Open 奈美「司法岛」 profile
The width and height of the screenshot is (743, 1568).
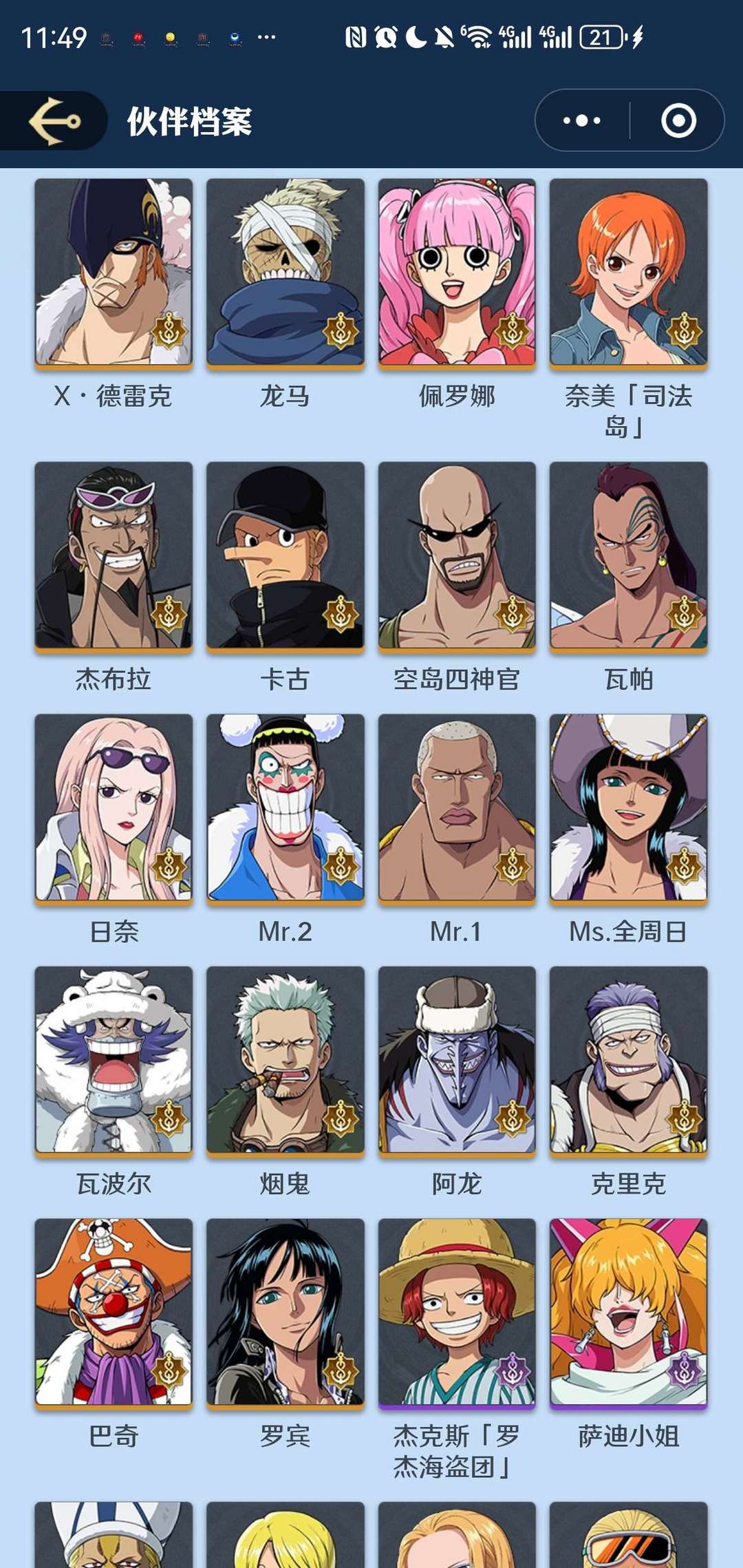(x=628, y=272)
